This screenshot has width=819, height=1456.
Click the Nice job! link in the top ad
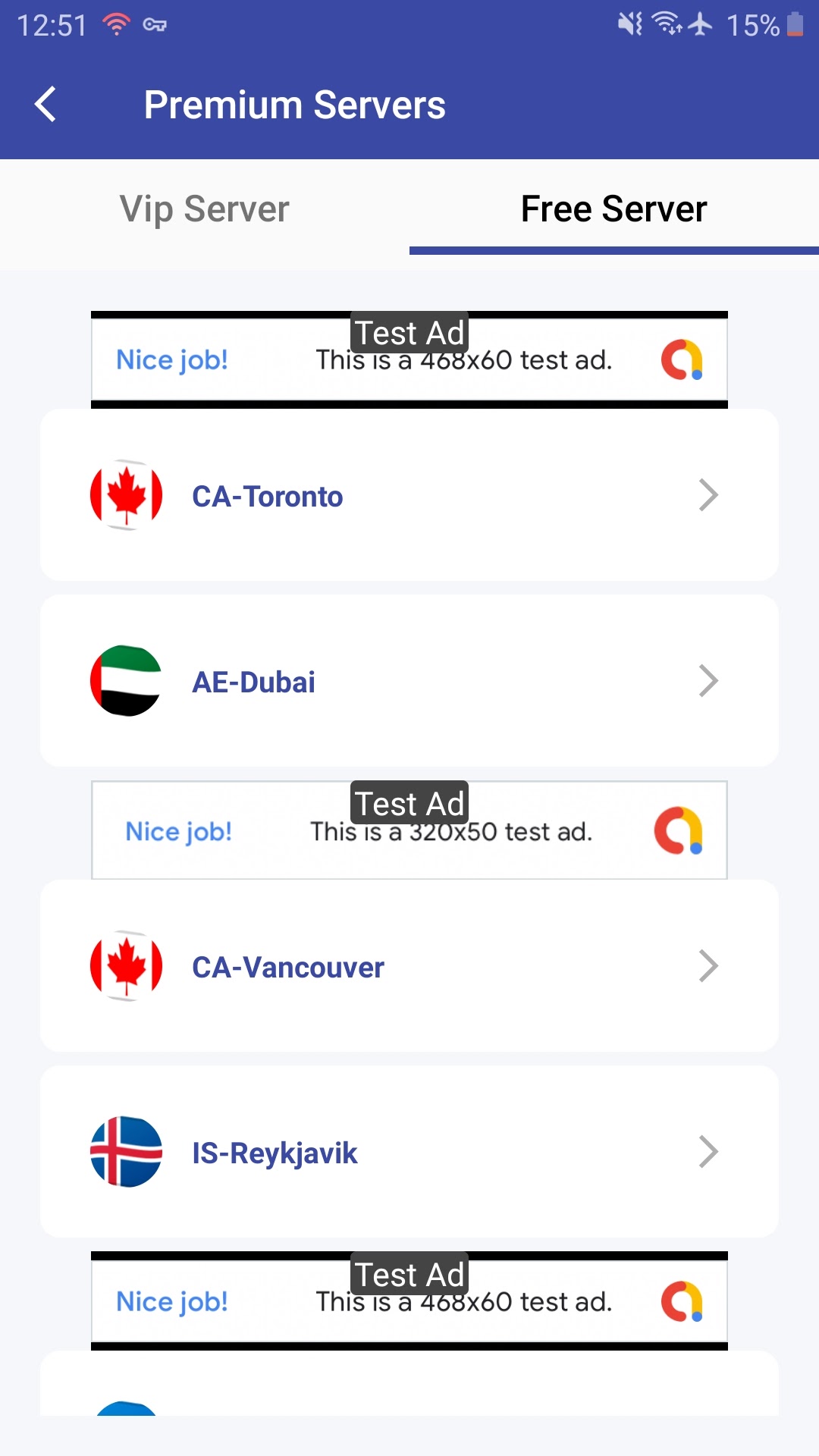tap(172, 360)
